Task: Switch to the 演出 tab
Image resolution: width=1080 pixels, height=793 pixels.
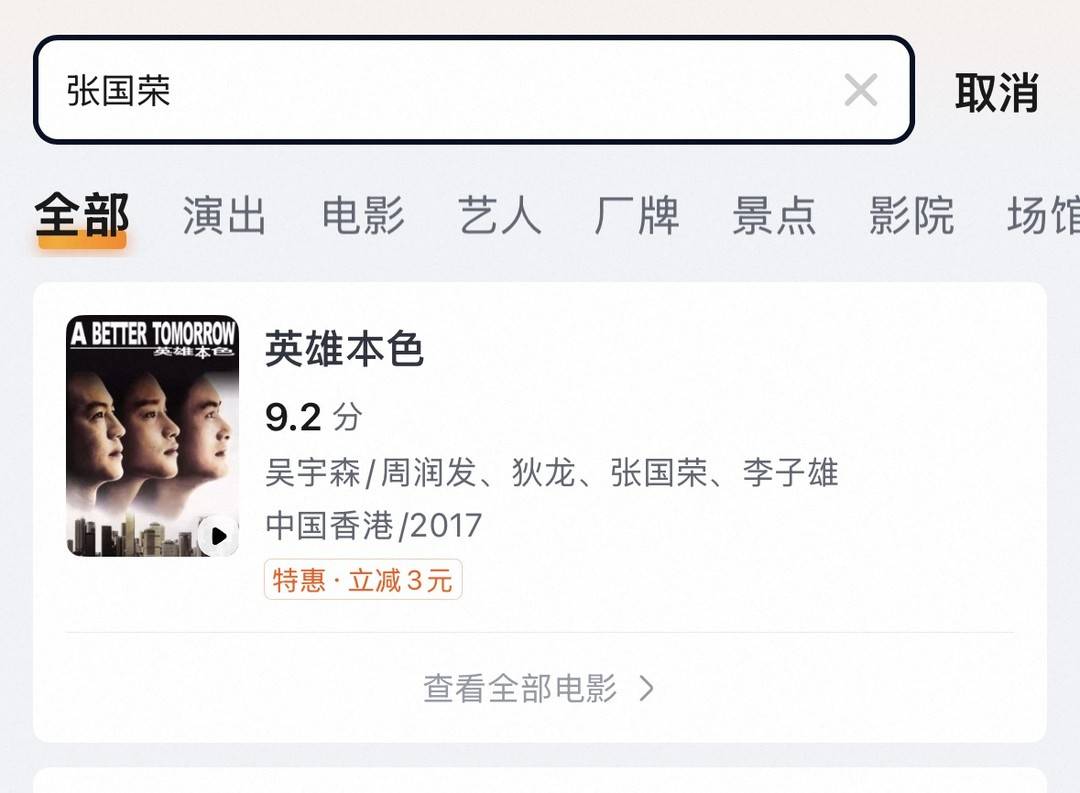Action: (224, 215)
